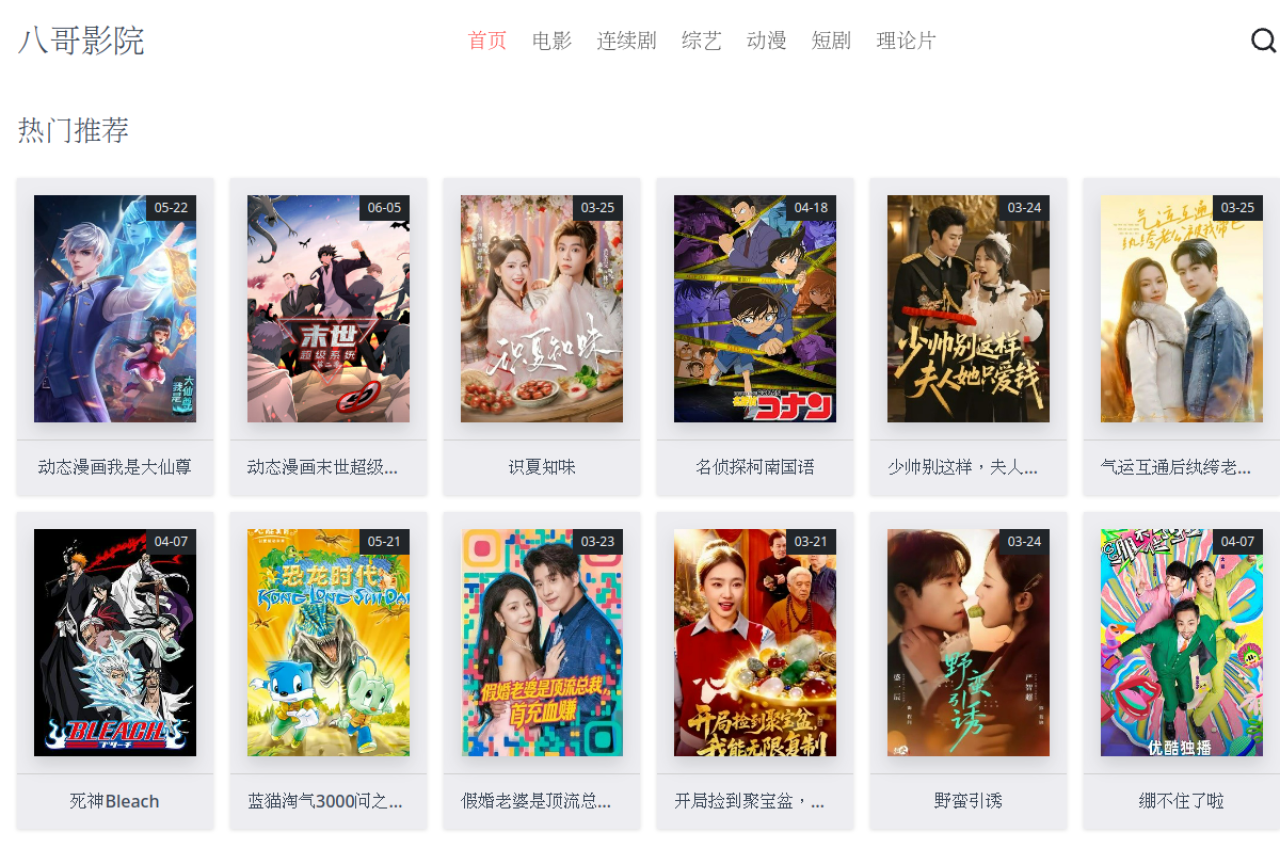Open 假婚老婆是顶流总裁 card
This screenshot has width=1280, height=853.
pos(542,643)
